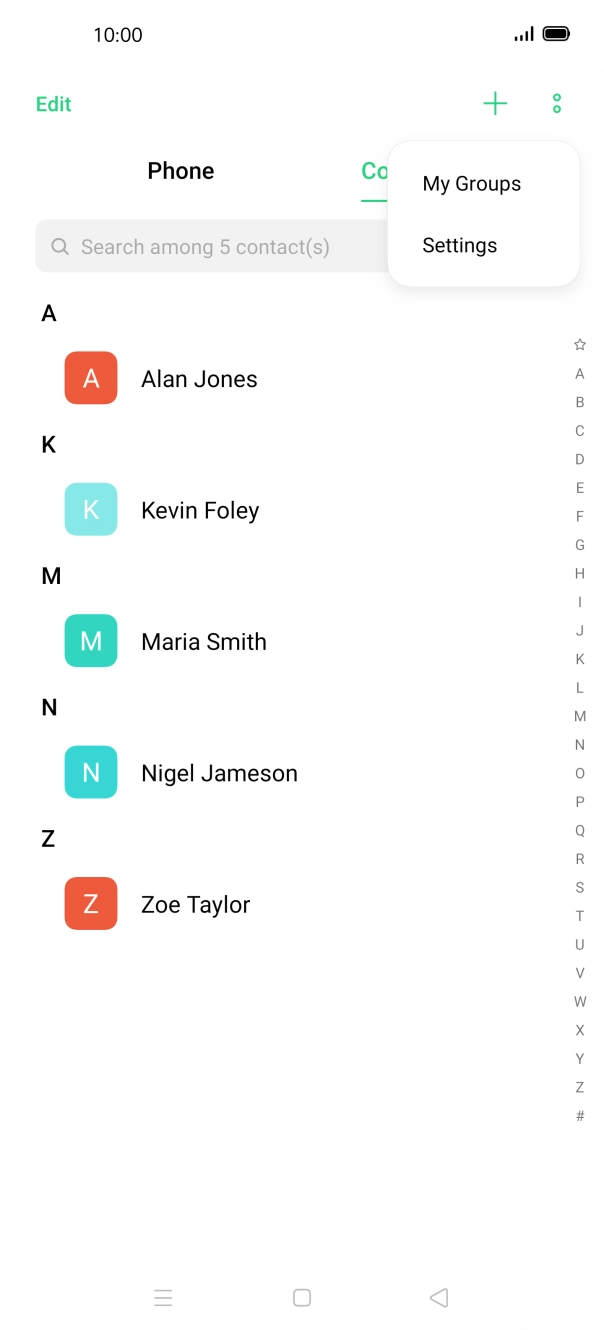View Maria Smith's contact details
This screenshot has width=604, height=1330.
coord(204,642)
